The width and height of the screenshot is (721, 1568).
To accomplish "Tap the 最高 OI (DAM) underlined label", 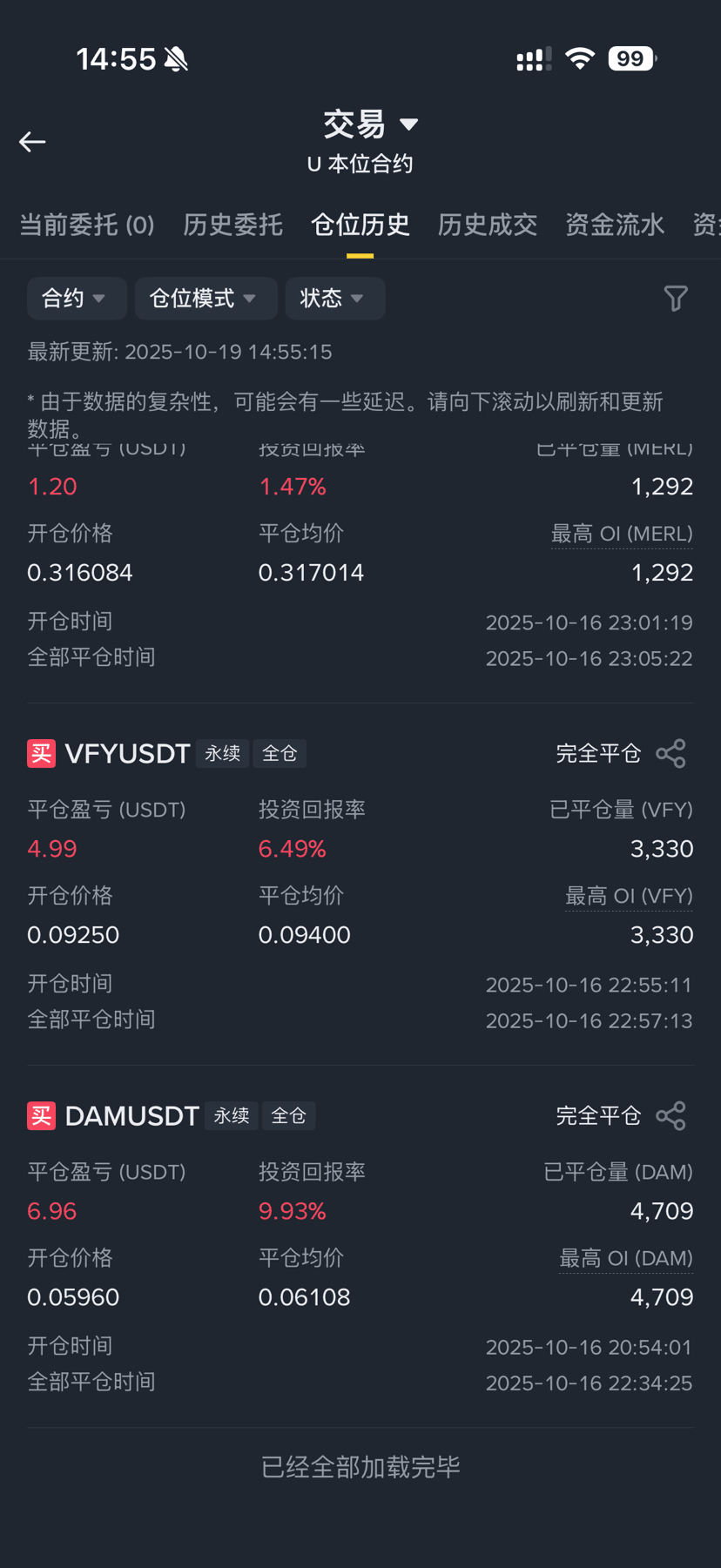I will (x=625, y=1258).
